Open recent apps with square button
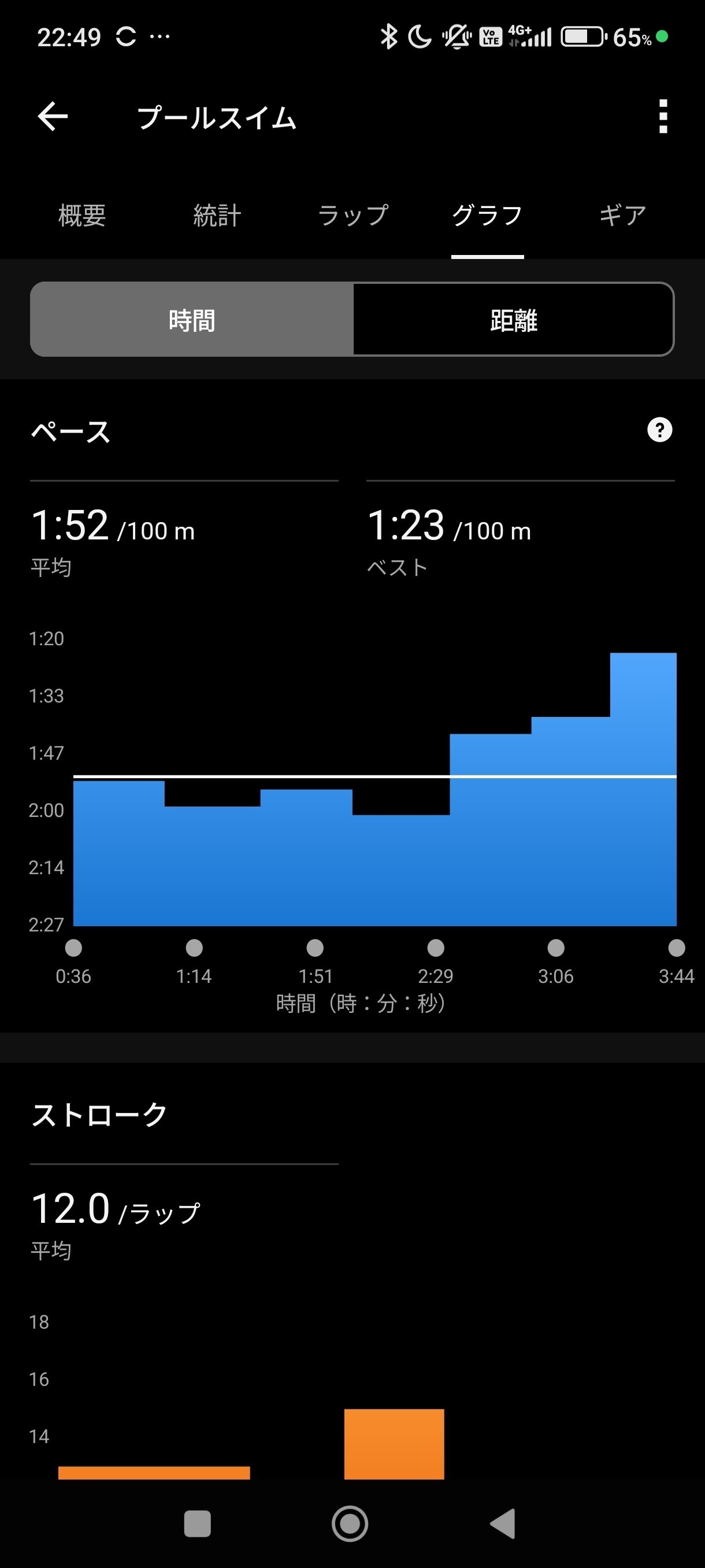The height and width of the screenshot is (1568, 705). [x=197, y=1523]
